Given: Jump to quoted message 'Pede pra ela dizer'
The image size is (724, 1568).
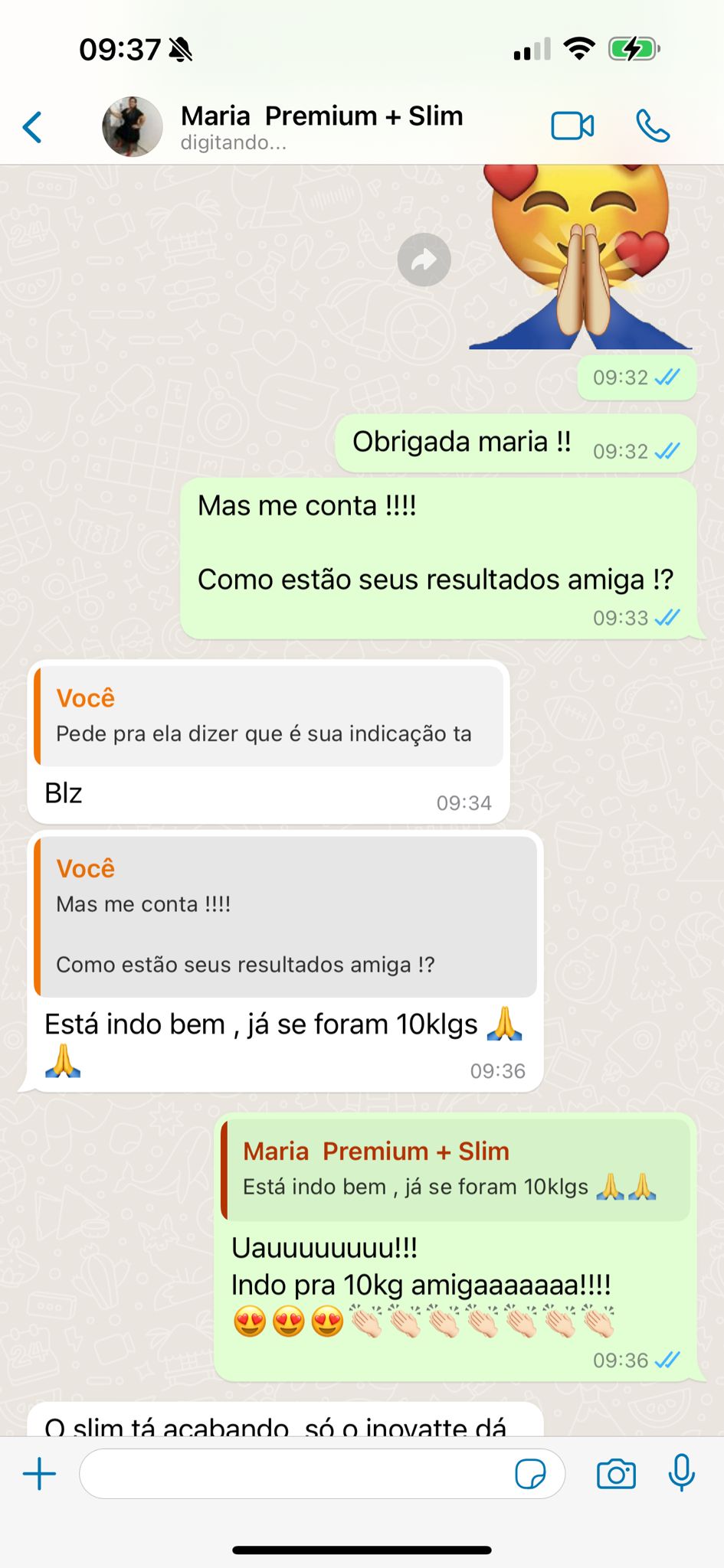Looking at the screenshot, I should 269,717.
